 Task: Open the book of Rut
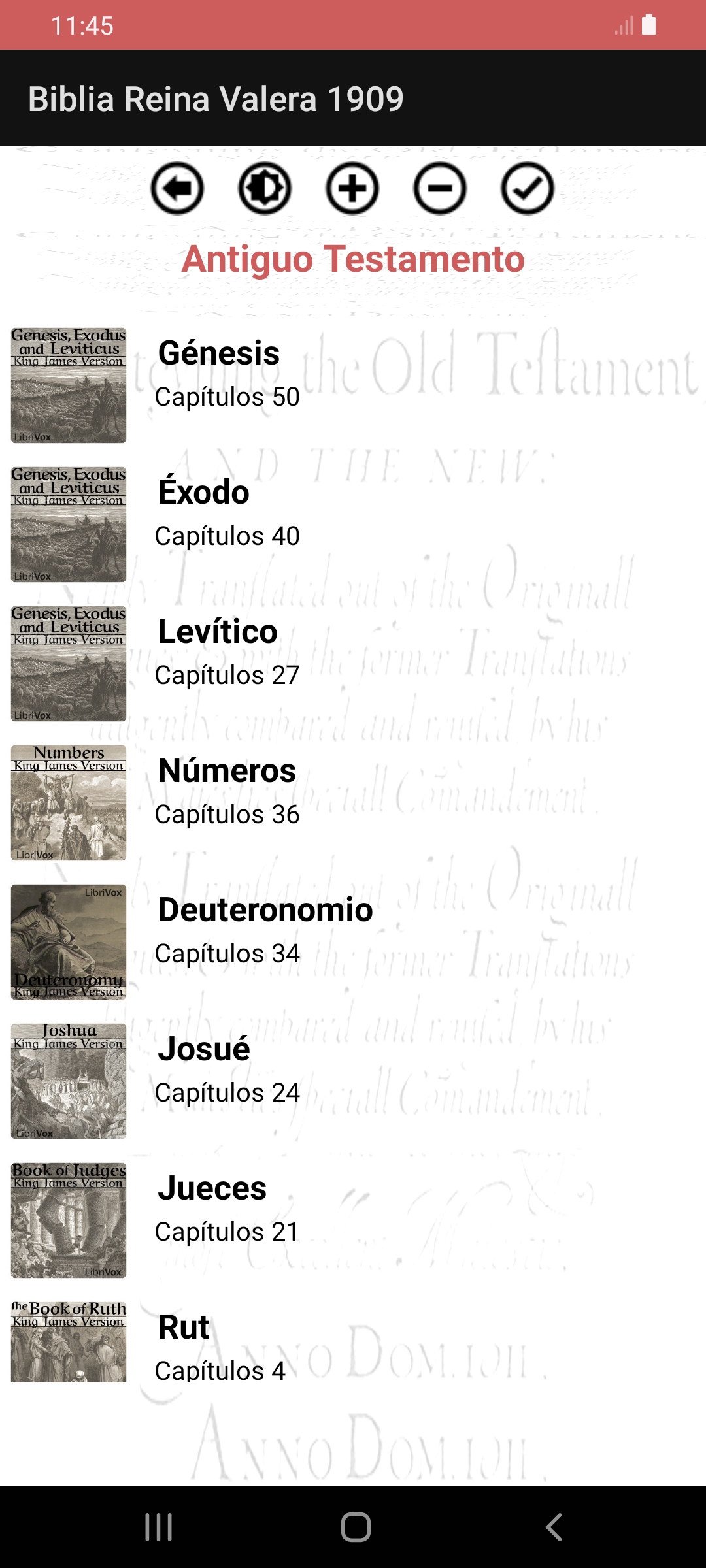tap(184, 1346)
